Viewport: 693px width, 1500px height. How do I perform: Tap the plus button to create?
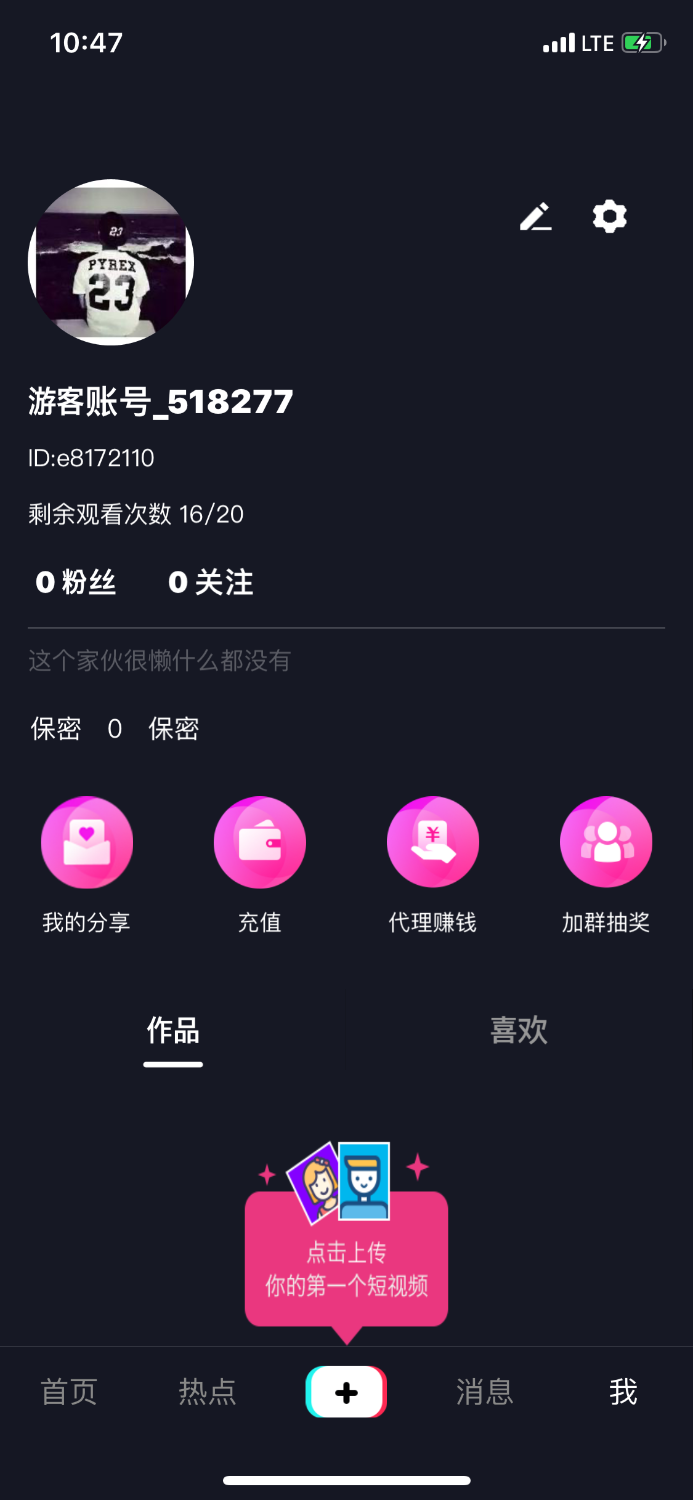pos(346,1392)
